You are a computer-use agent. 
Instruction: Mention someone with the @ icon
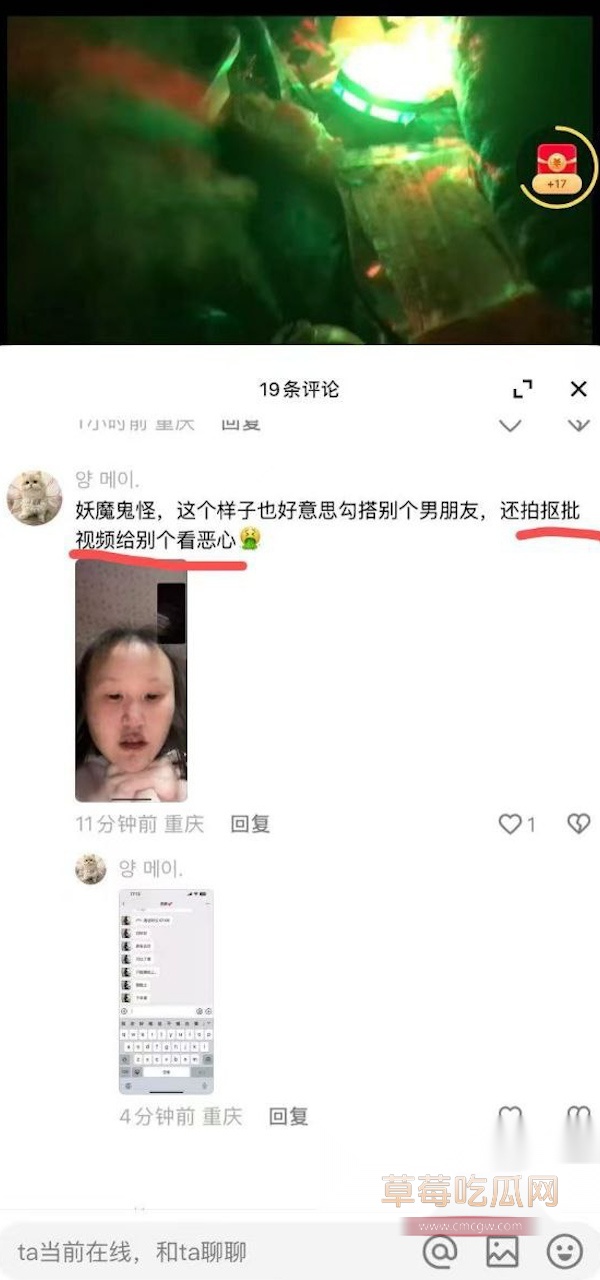coord(440,1251)
